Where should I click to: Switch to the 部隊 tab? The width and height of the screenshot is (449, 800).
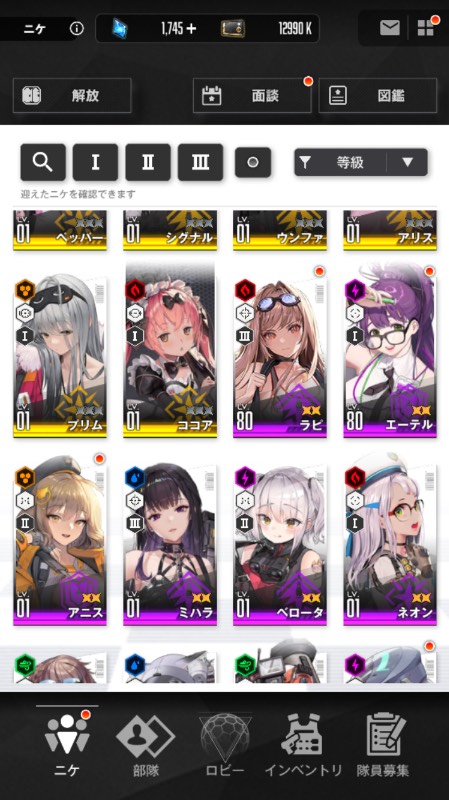(145, 746)
